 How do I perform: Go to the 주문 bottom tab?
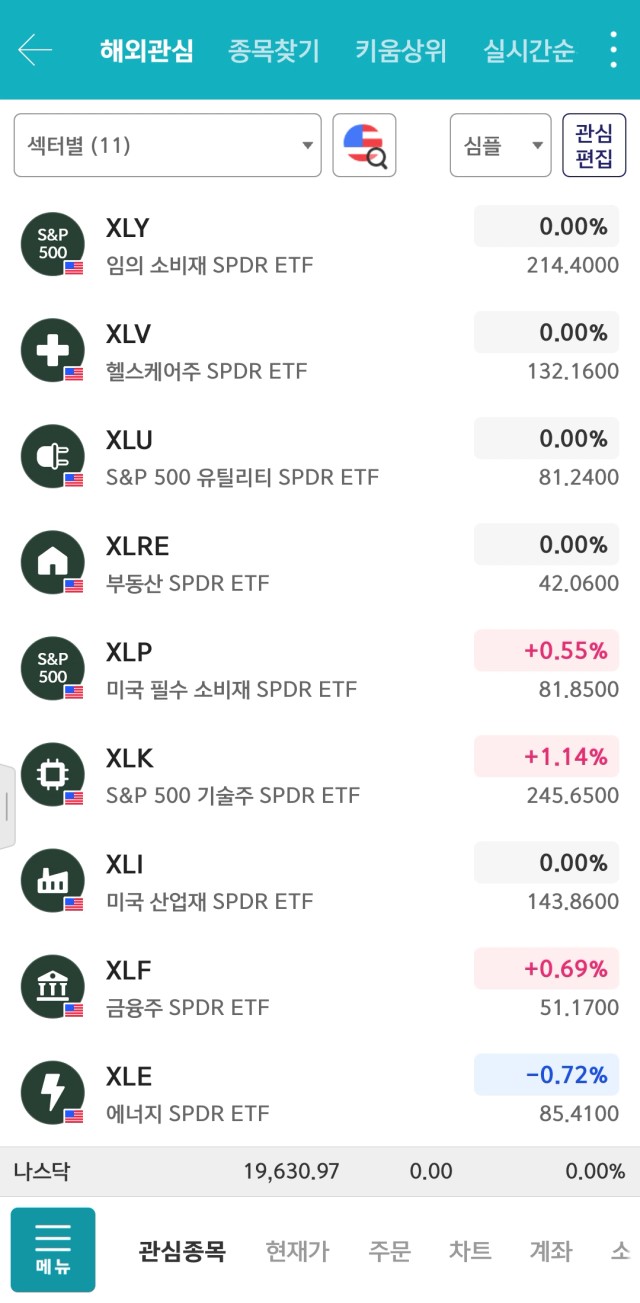(x=389, y=1250)
